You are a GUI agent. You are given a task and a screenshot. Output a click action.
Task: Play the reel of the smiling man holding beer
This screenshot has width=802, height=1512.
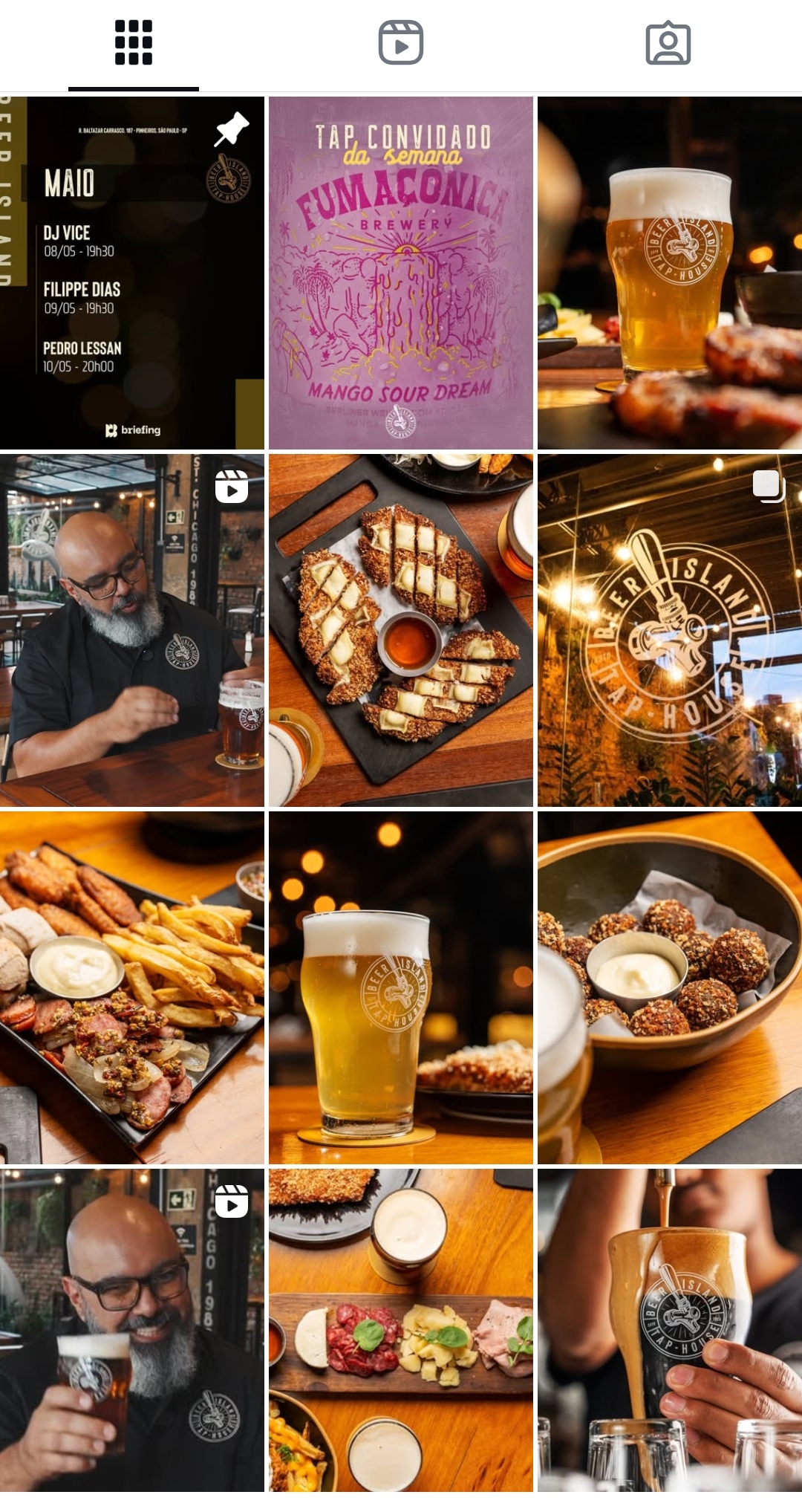(132, 1330)
